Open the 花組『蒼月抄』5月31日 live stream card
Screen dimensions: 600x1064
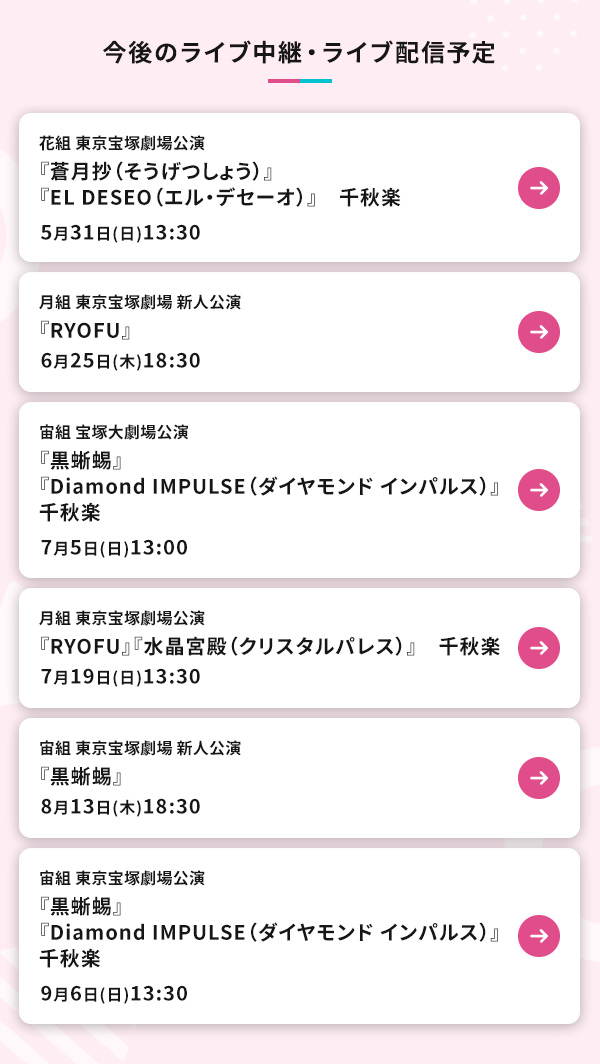point(299,188)
